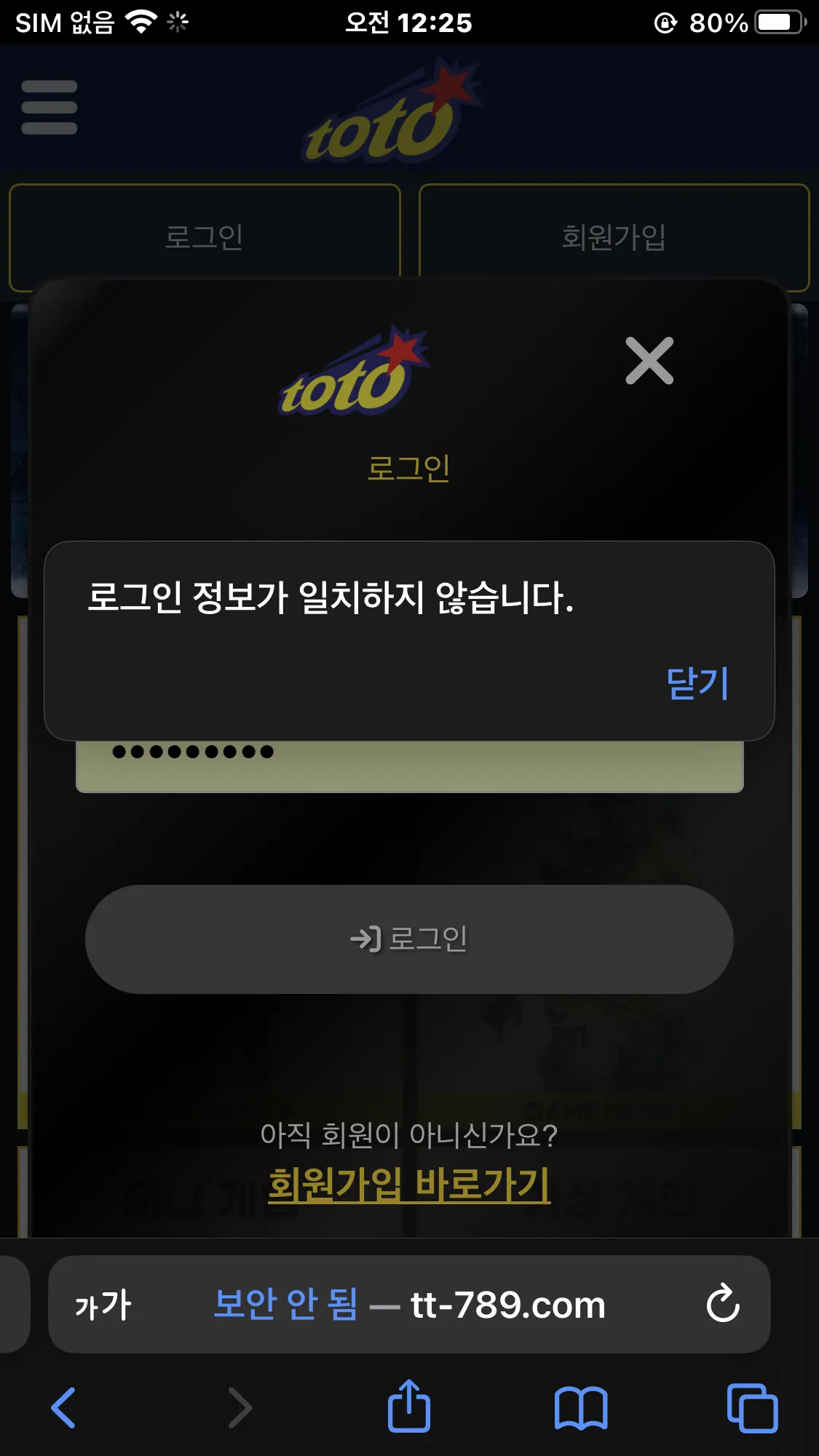Open the 가가 text size menu

click(x=103, y=1305)
